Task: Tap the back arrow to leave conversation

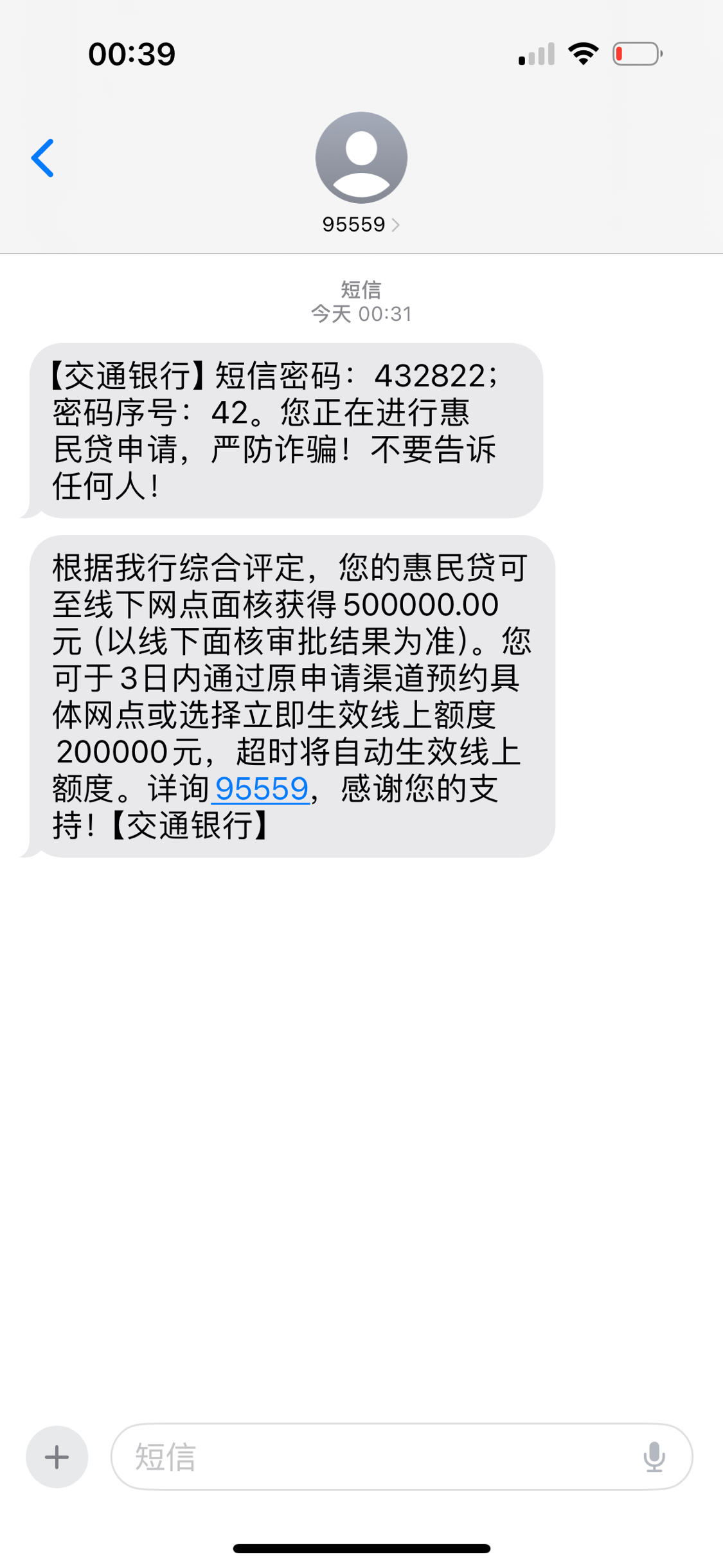Action: click(x=43, y=158)
